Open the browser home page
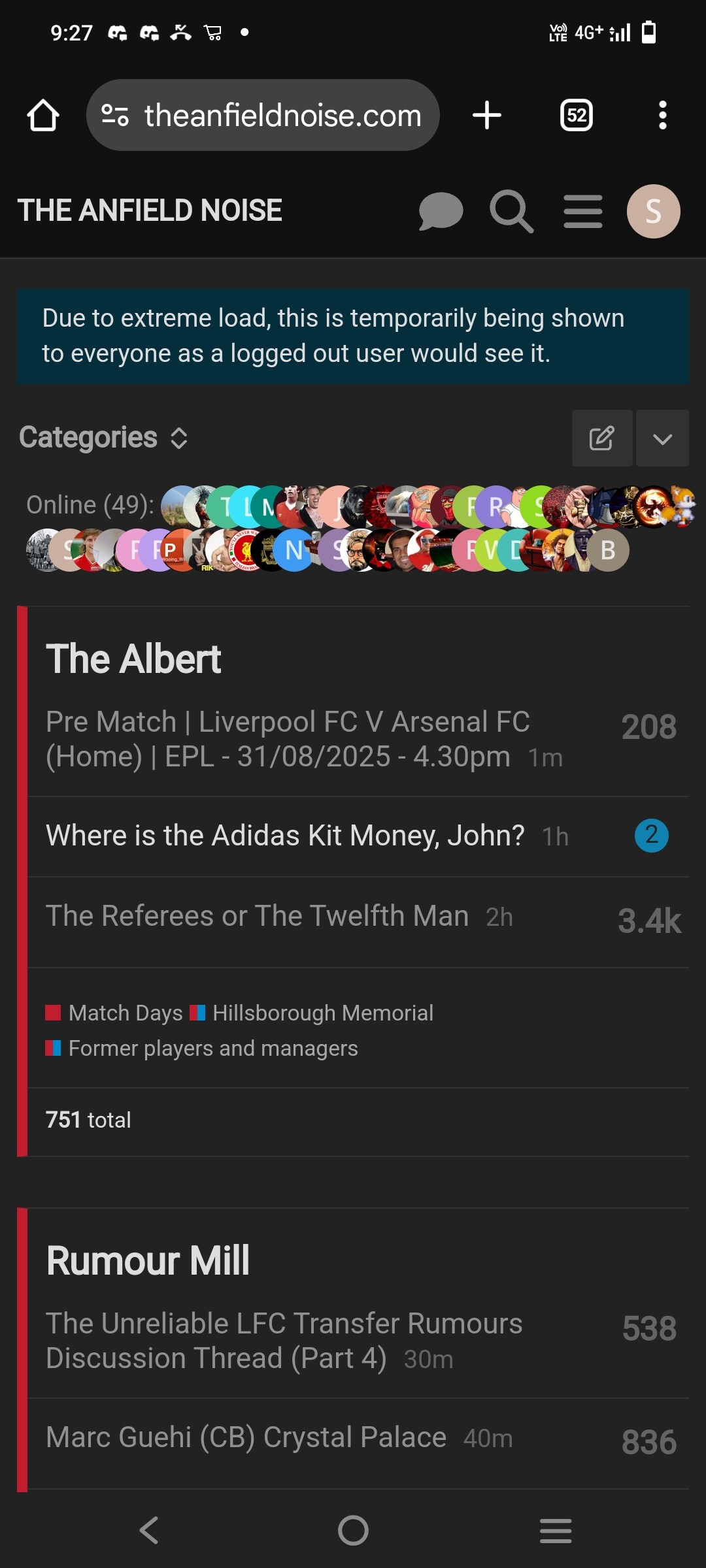The image size is (706, 1568). point(43,116)
